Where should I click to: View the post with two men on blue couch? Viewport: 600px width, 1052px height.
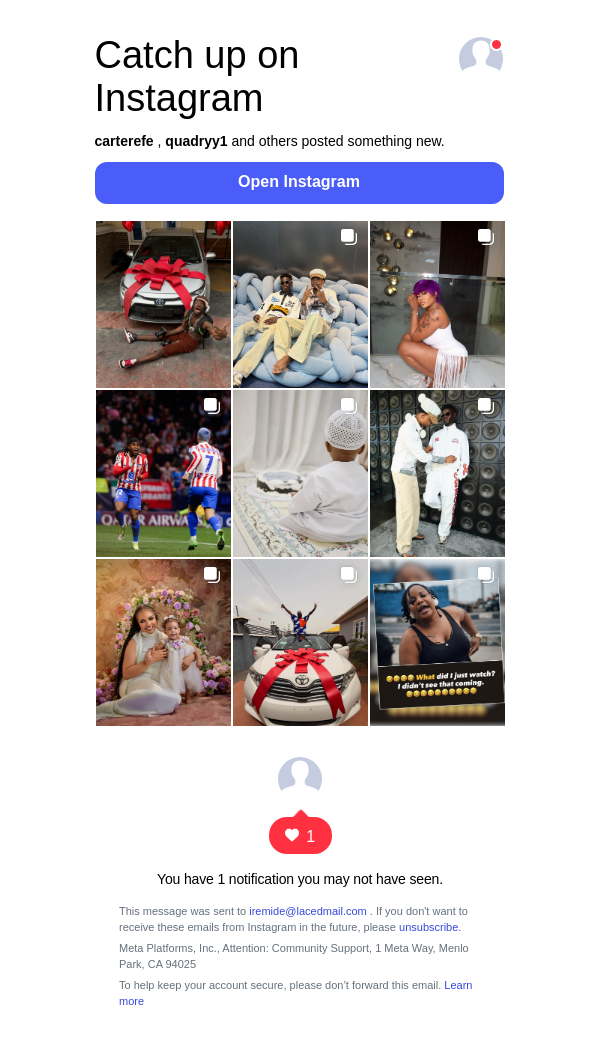[300, 304]
